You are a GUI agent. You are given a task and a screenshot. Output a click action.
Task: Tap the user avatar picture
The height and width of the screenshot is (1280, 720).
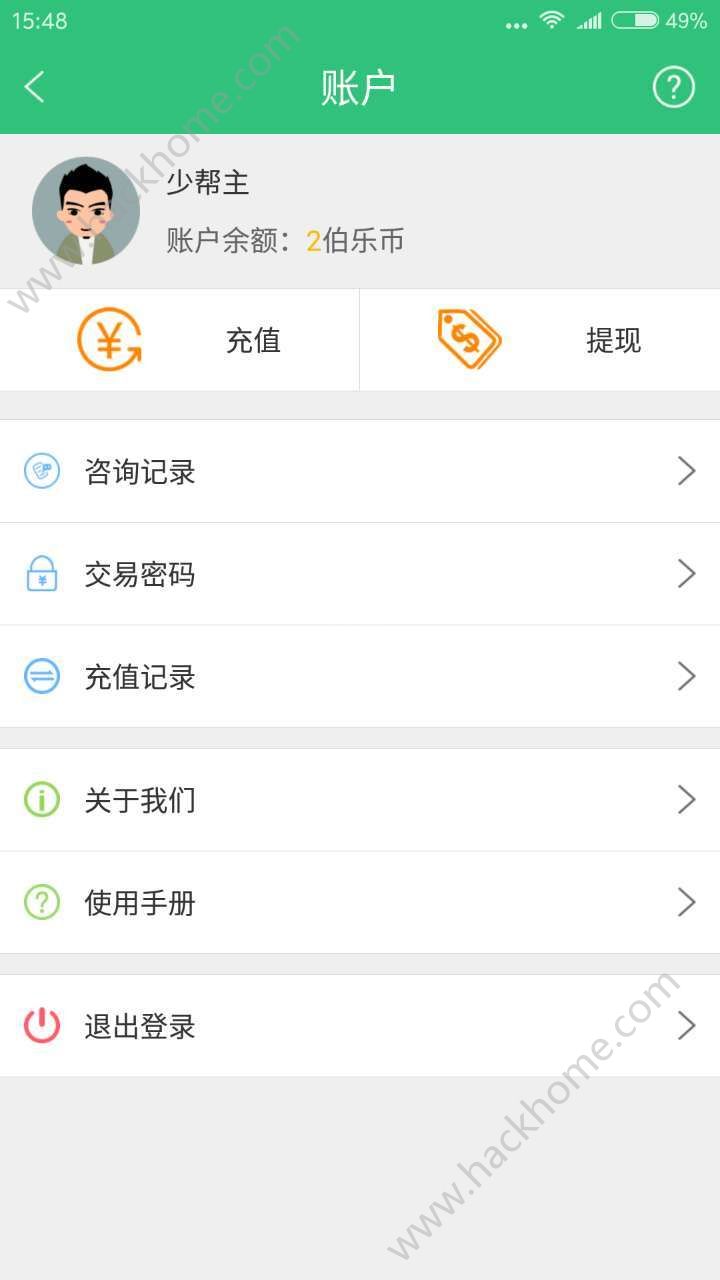tap(86, 210)
